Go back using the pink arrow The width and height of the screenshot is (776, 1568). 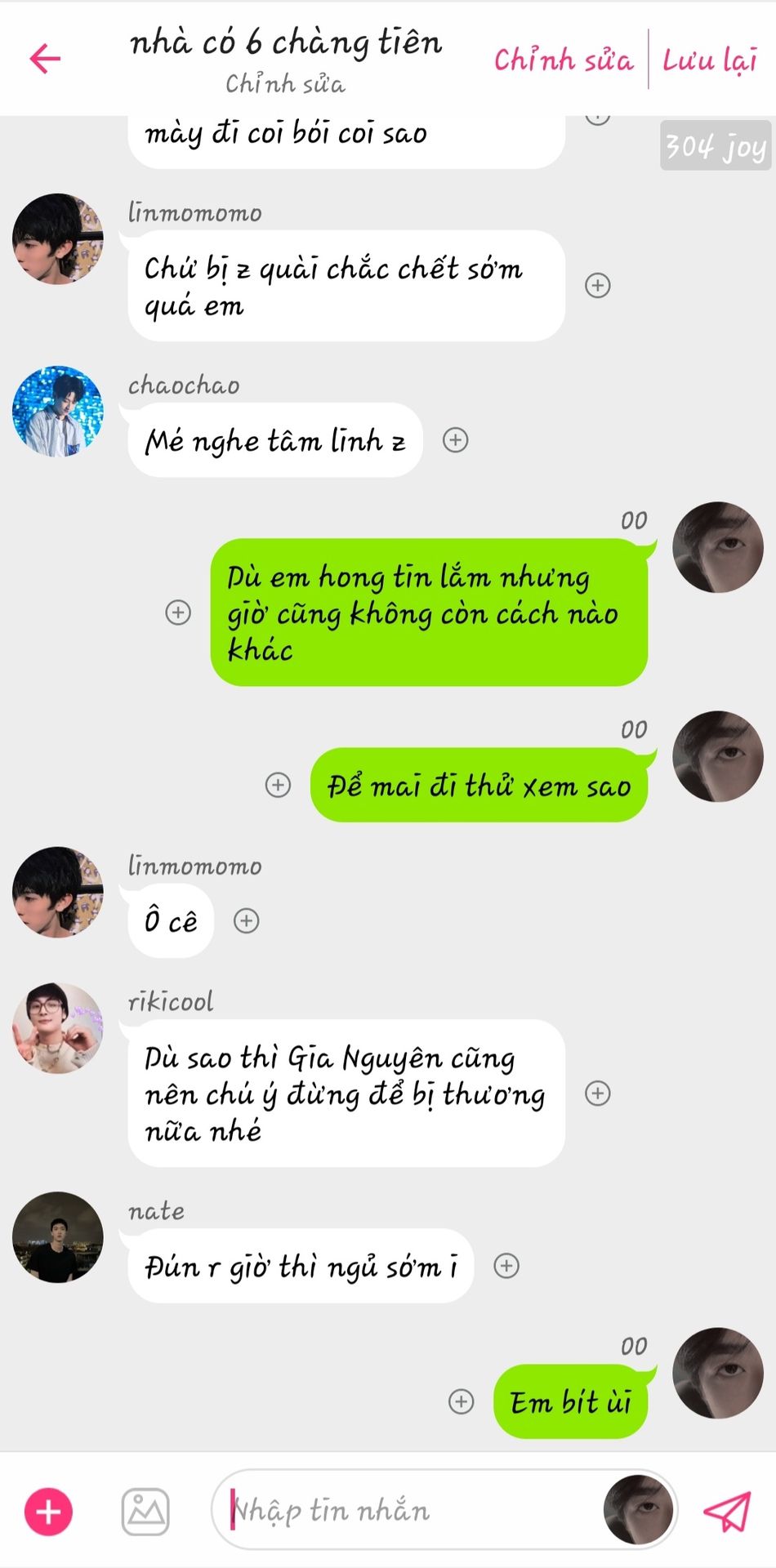46,58
